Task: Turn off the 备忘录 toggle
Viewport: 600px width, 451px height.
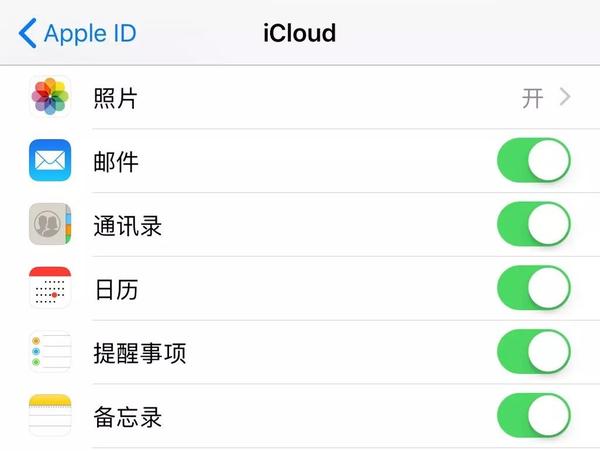Action: (534, 415)
